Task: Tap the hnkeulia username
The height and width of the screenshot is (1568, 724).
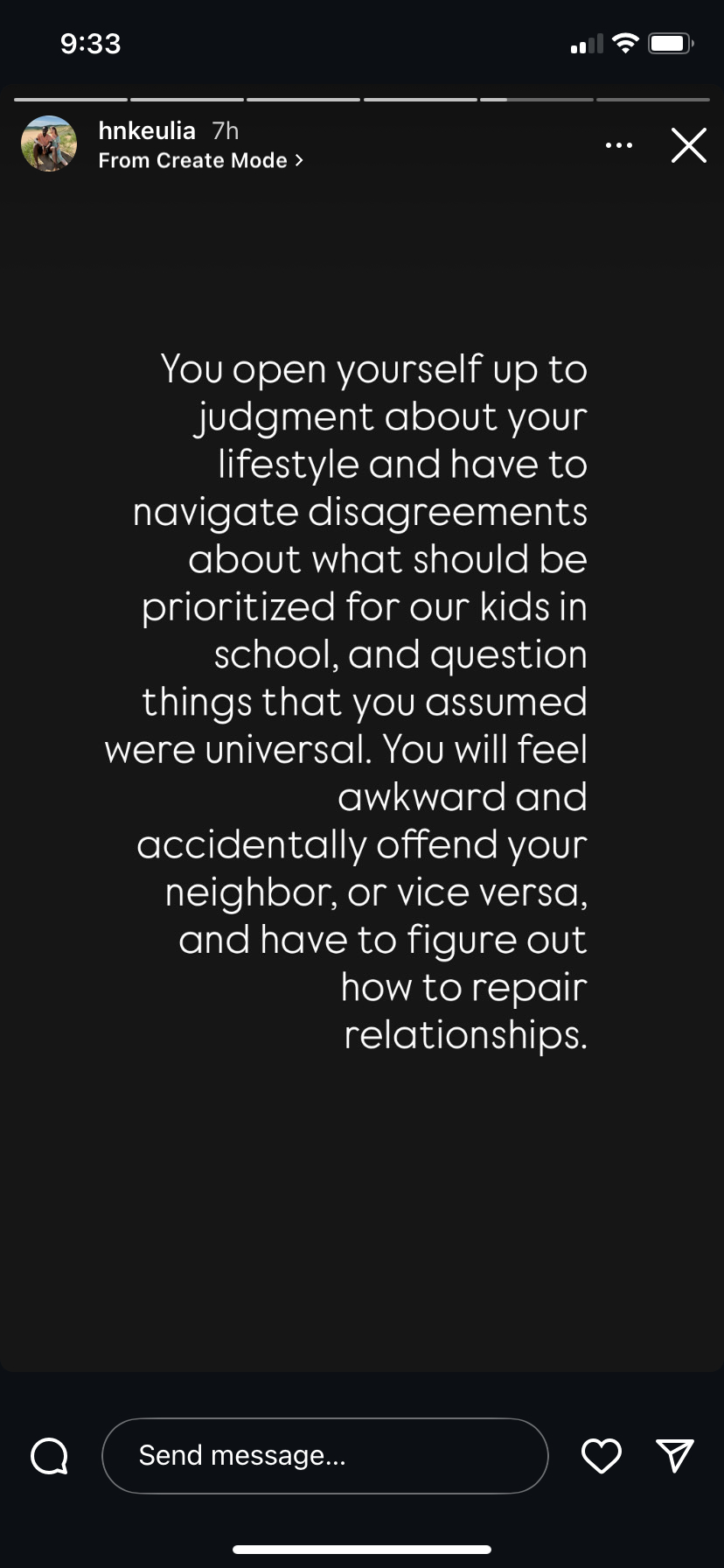Action: pos(147,130)
